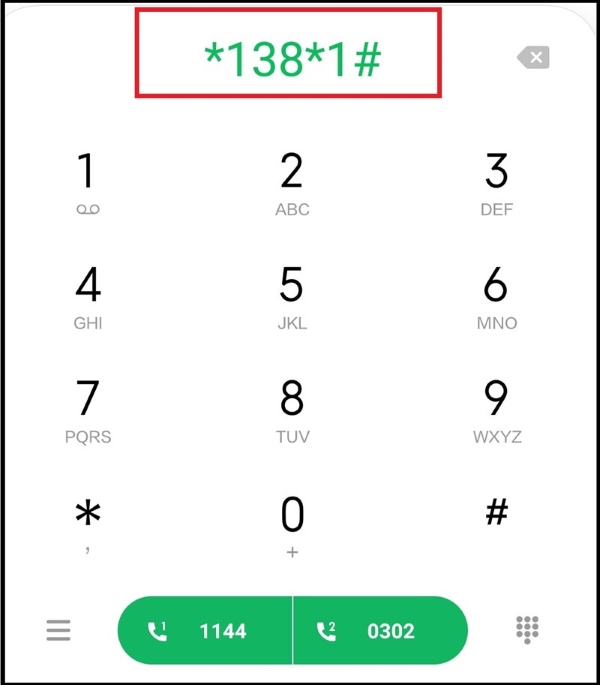Enter digit 8 TUV key
Image resolution: width=600 pixels, height=685 pixels.
click(x=292, y=410)
